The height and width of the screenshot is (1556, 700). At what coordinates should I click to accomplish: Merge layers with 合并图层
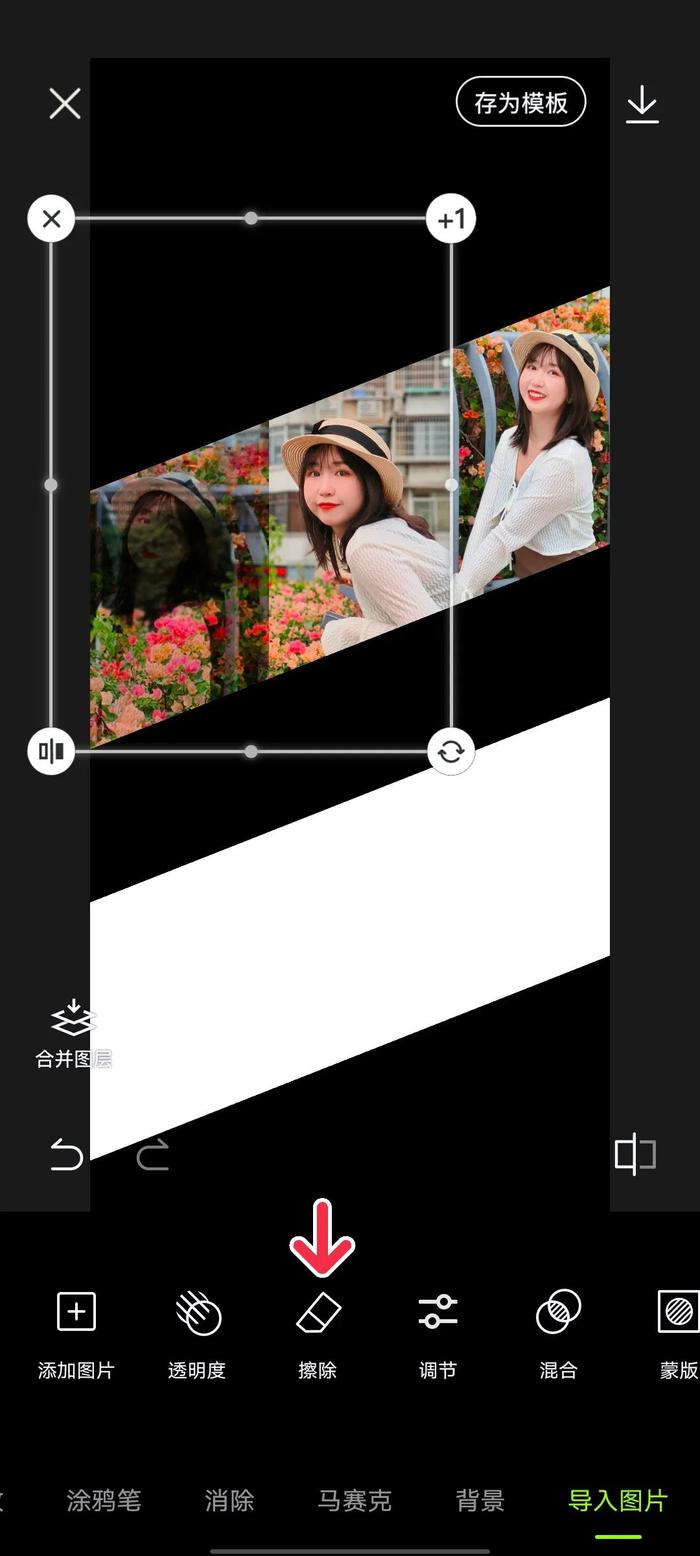[73, 1033]
